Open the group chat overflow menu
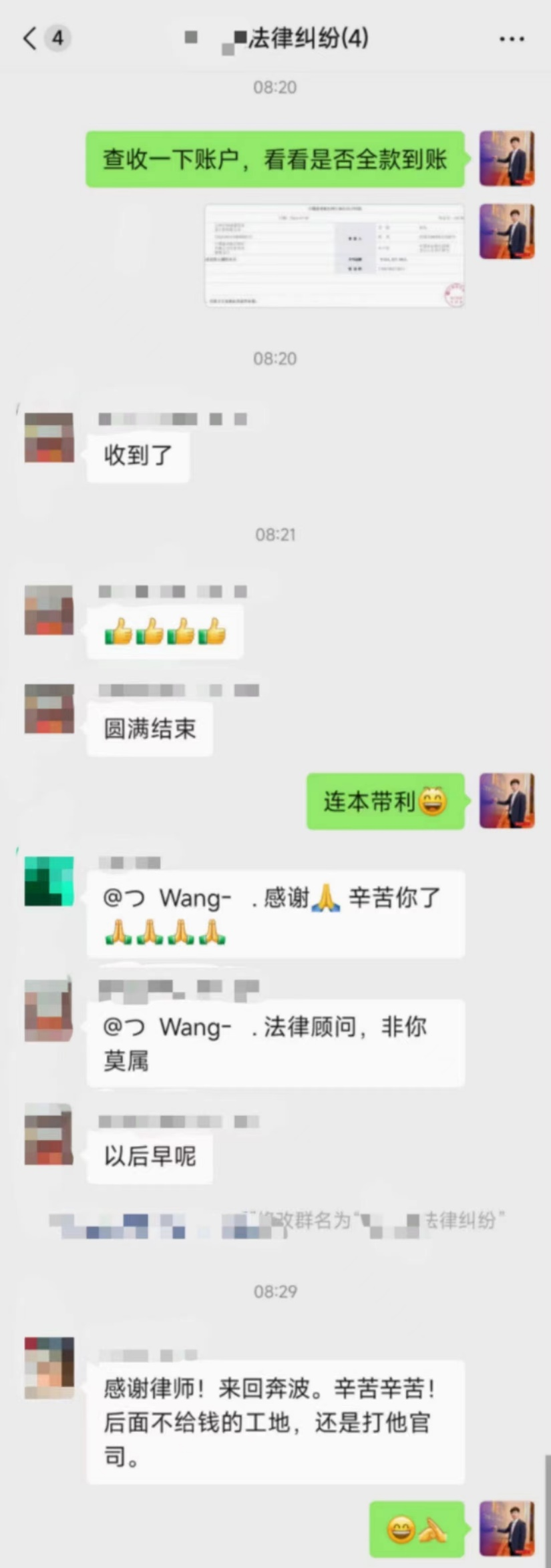Viewport: 551px width, 1568px height. click(512, 39)
